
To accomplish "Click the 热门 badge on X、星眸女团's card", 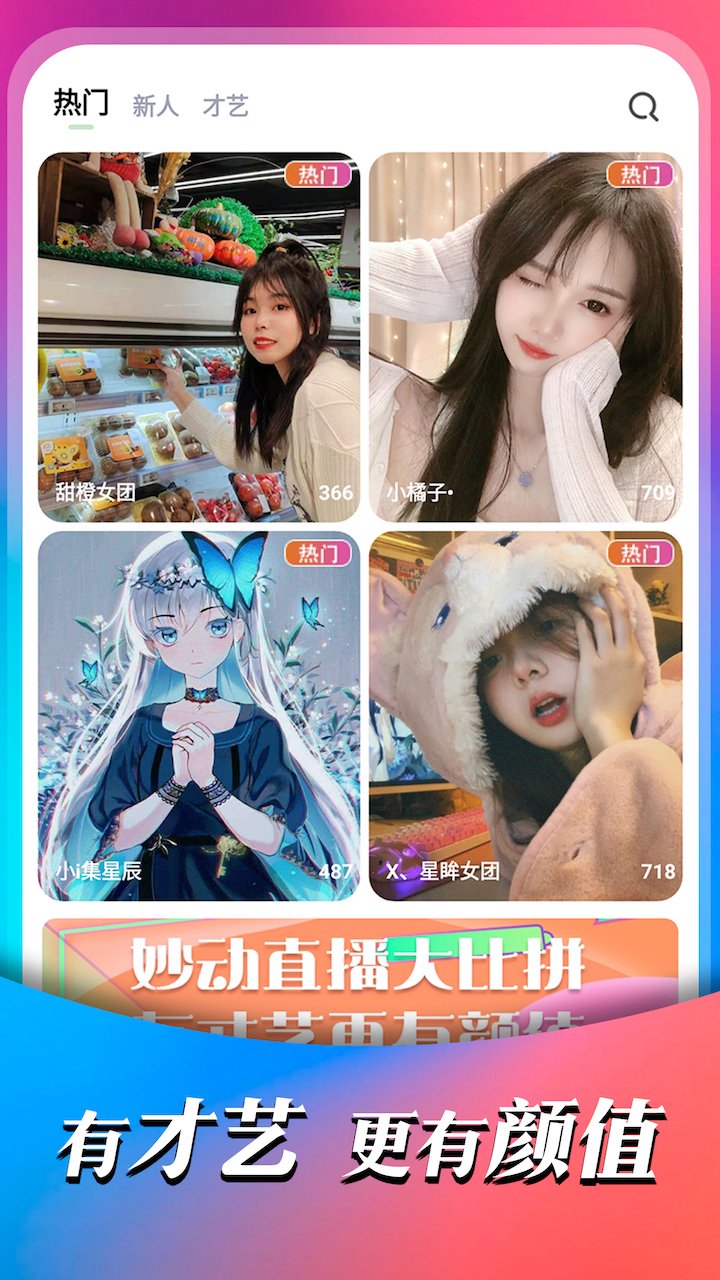I will pos(640,554).
